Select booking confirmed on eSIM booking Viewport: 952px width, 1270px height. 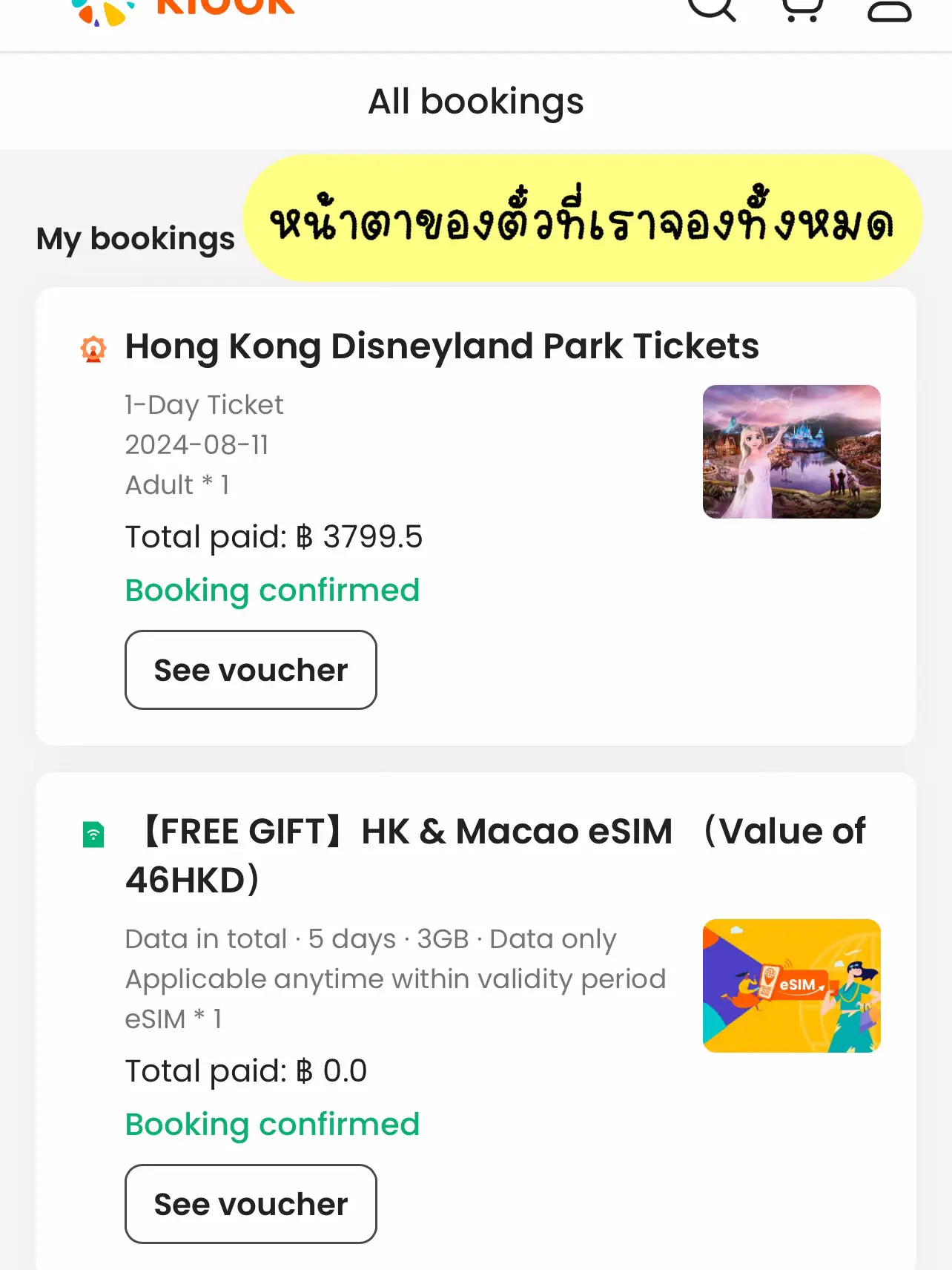(x=273, y=1124)
